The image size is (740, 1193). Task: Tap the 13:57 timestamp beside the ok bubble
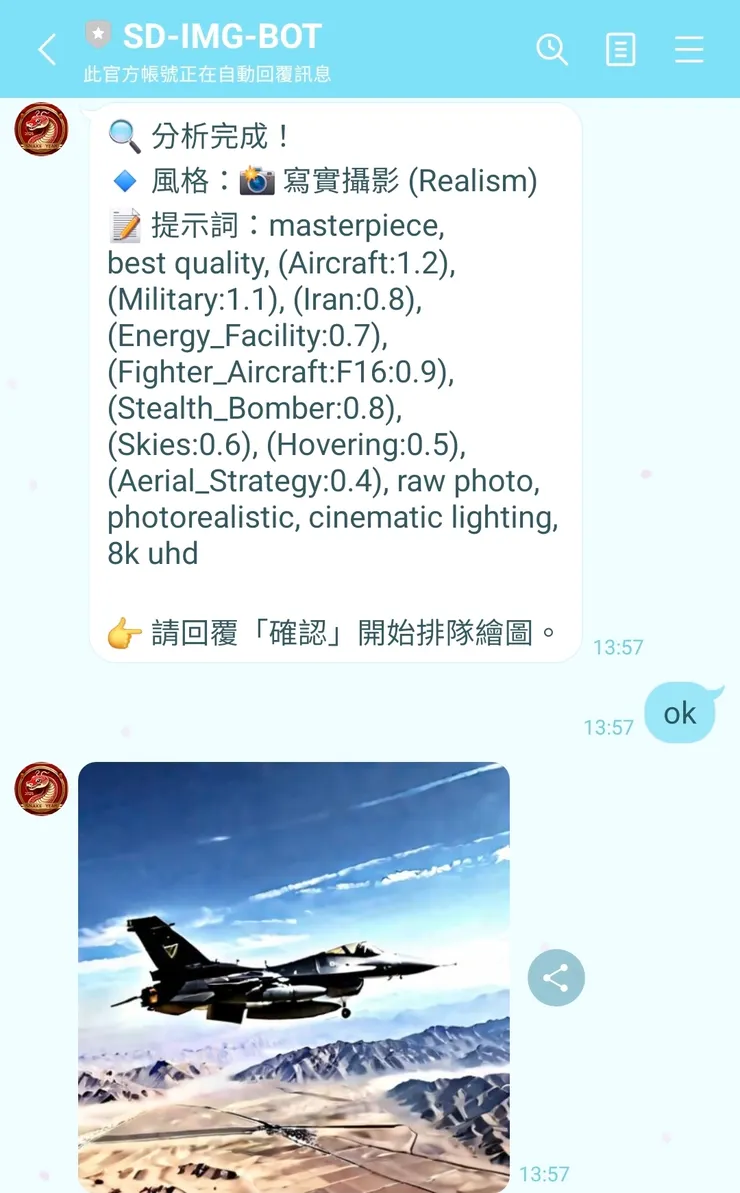click(x=608, y=728)
